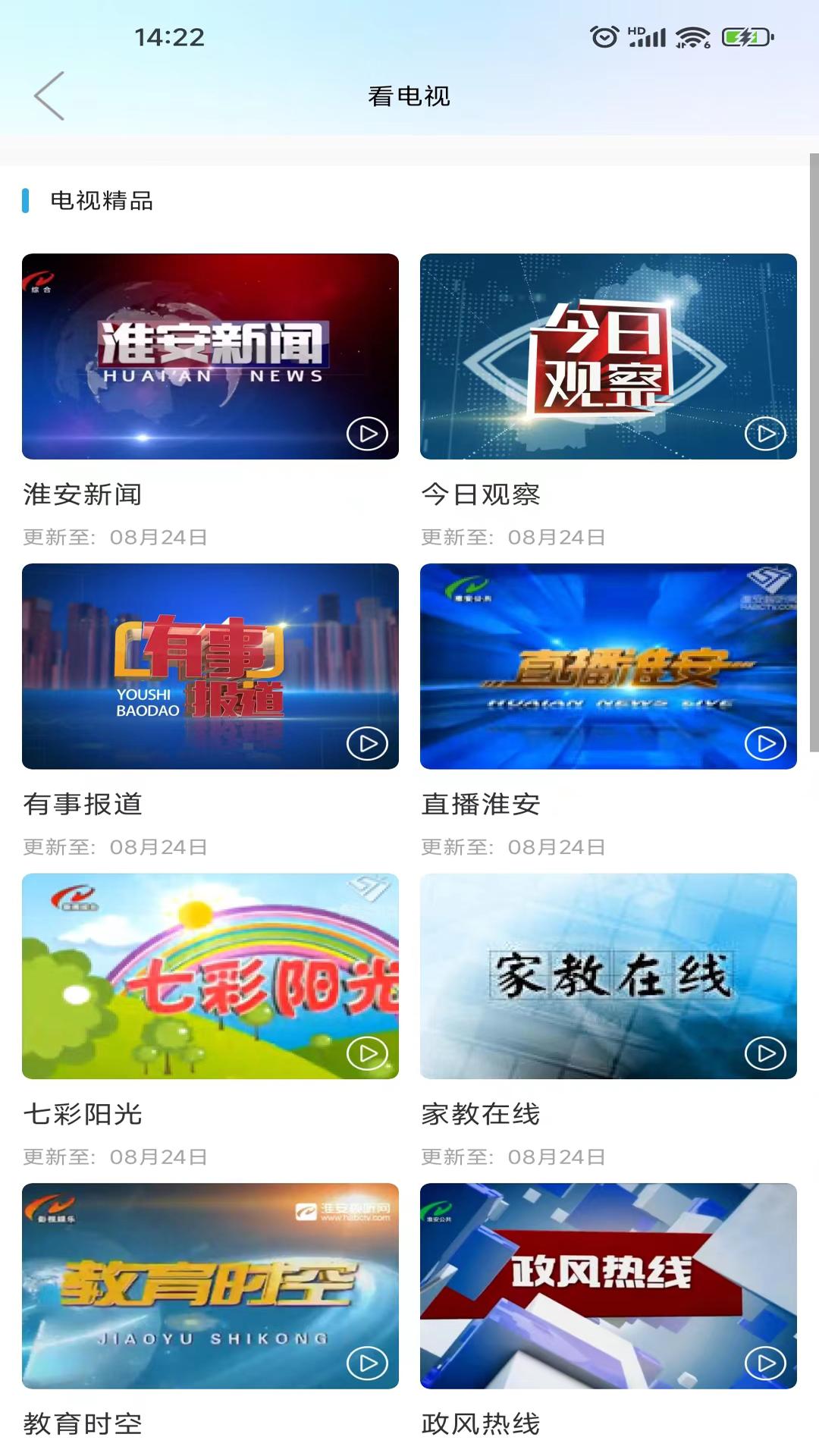Image resolution: width=819 pixels, height=1456 pixels.
Task: Open the 淮安新闻 program thumbnail
Action: point(210,353)
